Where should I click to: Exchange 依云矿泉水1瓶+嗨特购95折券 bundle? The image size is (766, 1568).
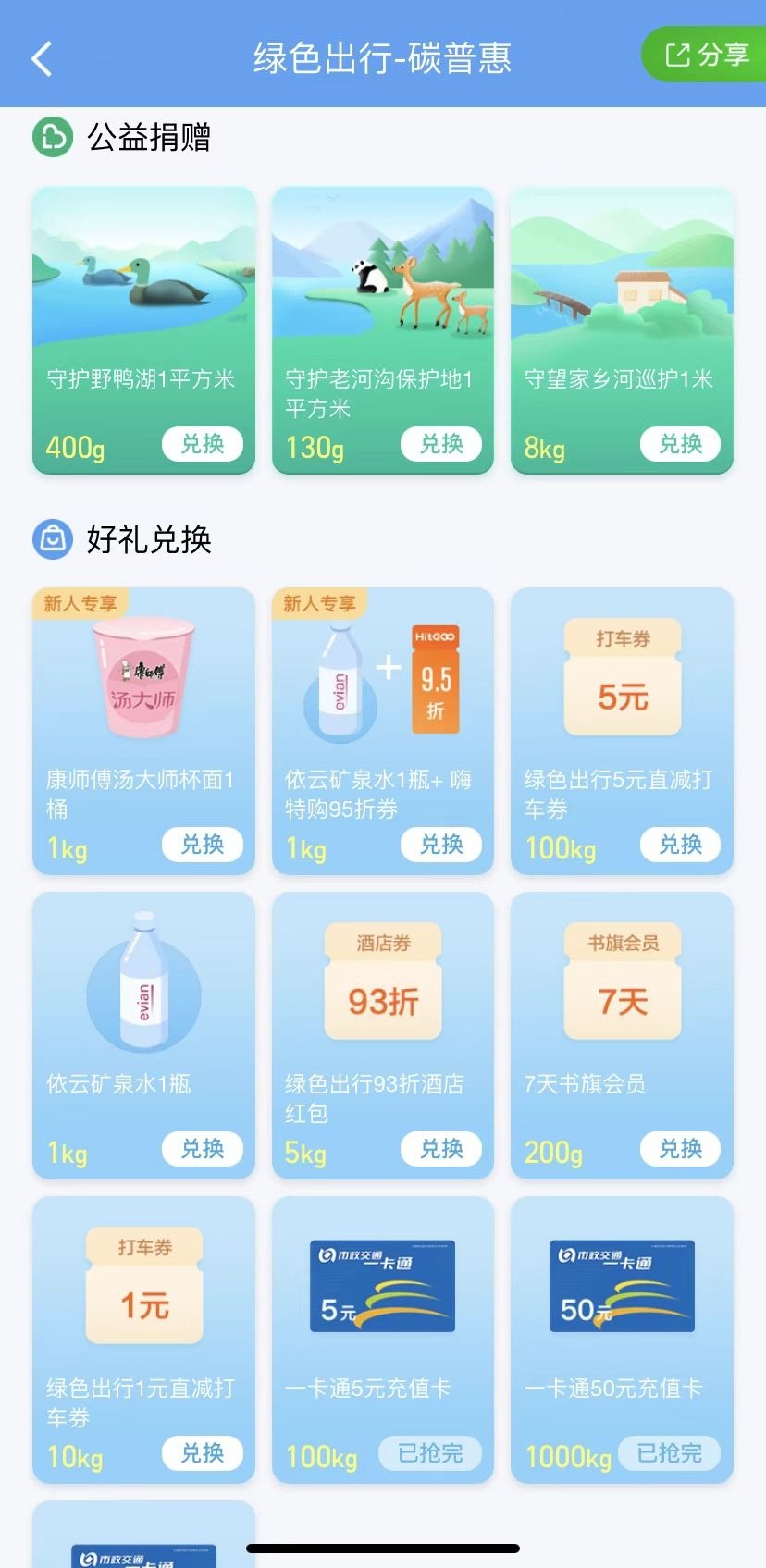coord(441,845)
